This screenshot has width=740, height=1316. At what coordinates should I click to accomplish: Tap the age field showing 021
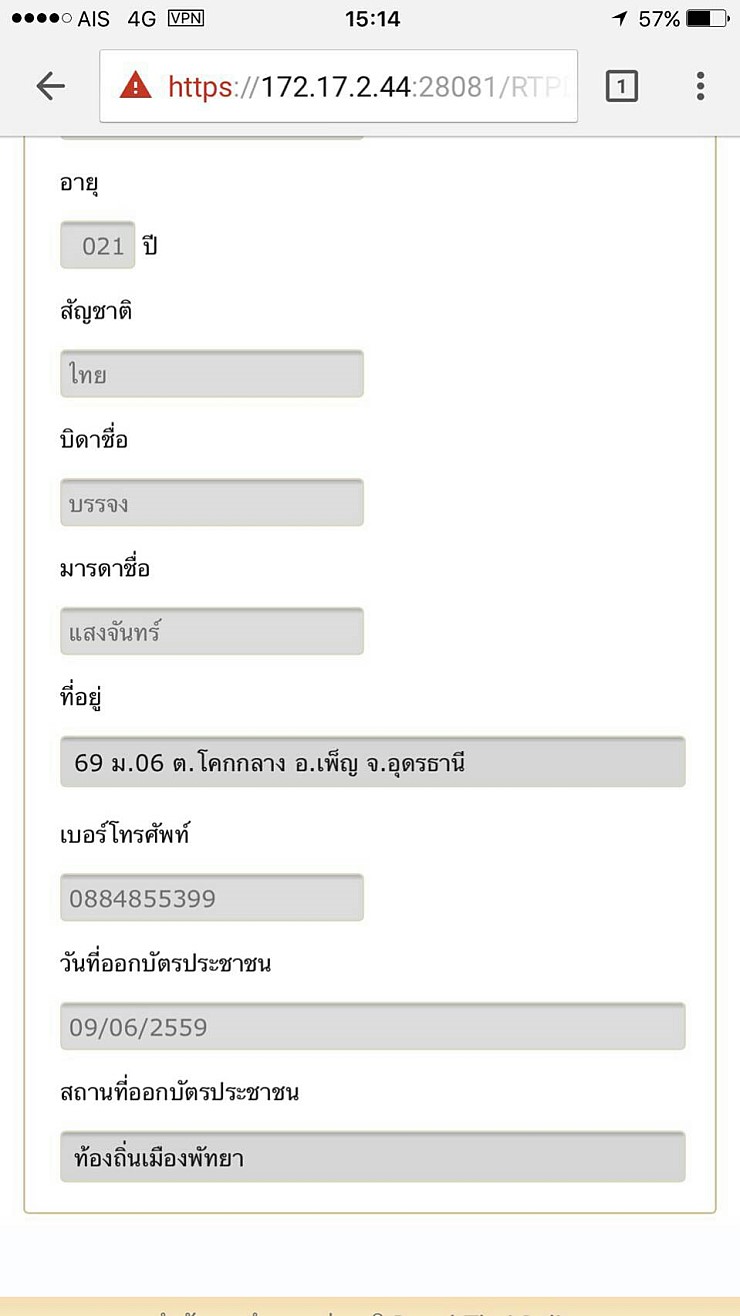coord(98,245)
